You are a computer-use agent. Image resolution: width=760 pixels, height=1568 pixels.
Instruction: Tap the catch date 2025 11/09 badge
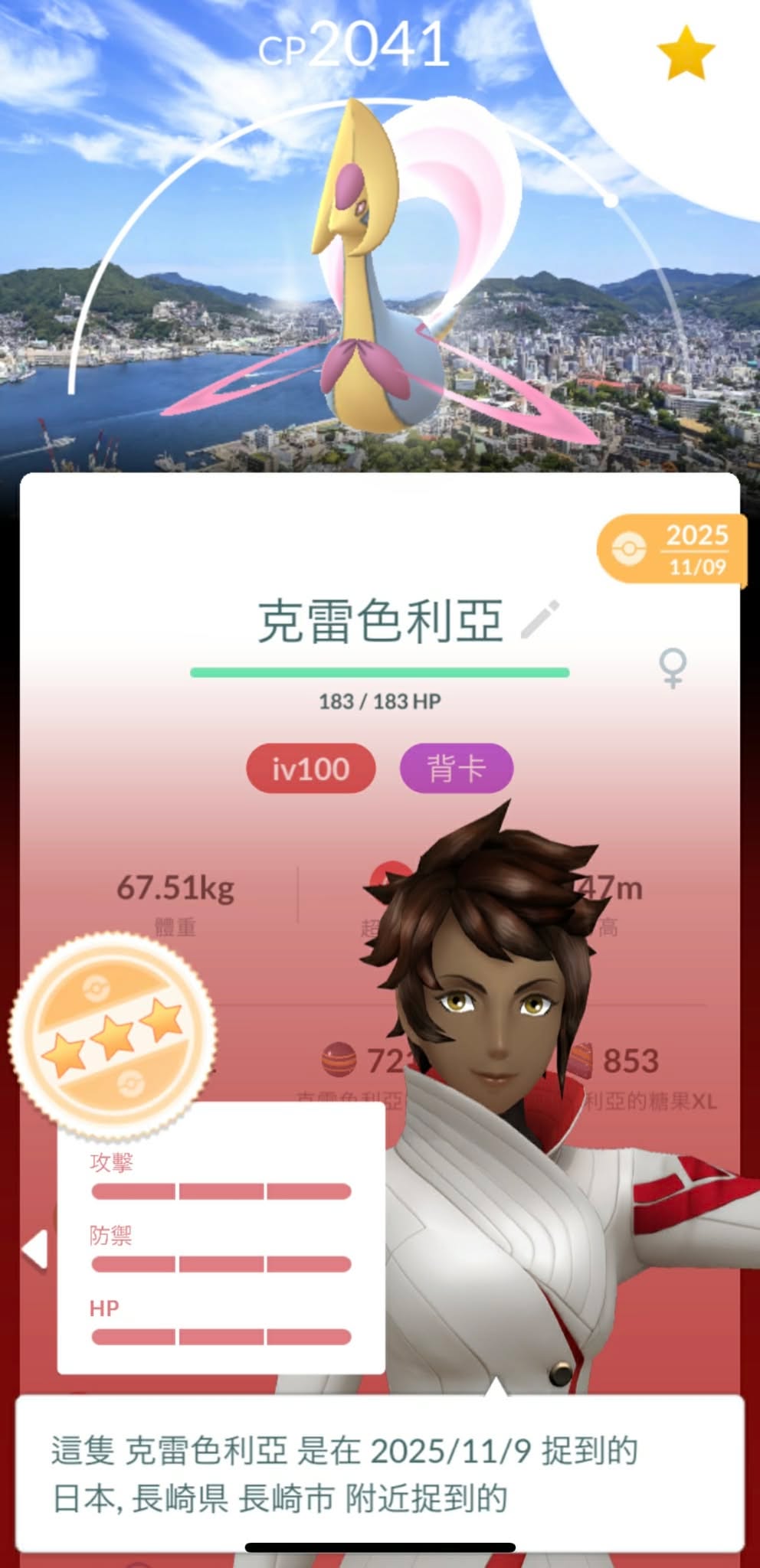click(671, 549)
